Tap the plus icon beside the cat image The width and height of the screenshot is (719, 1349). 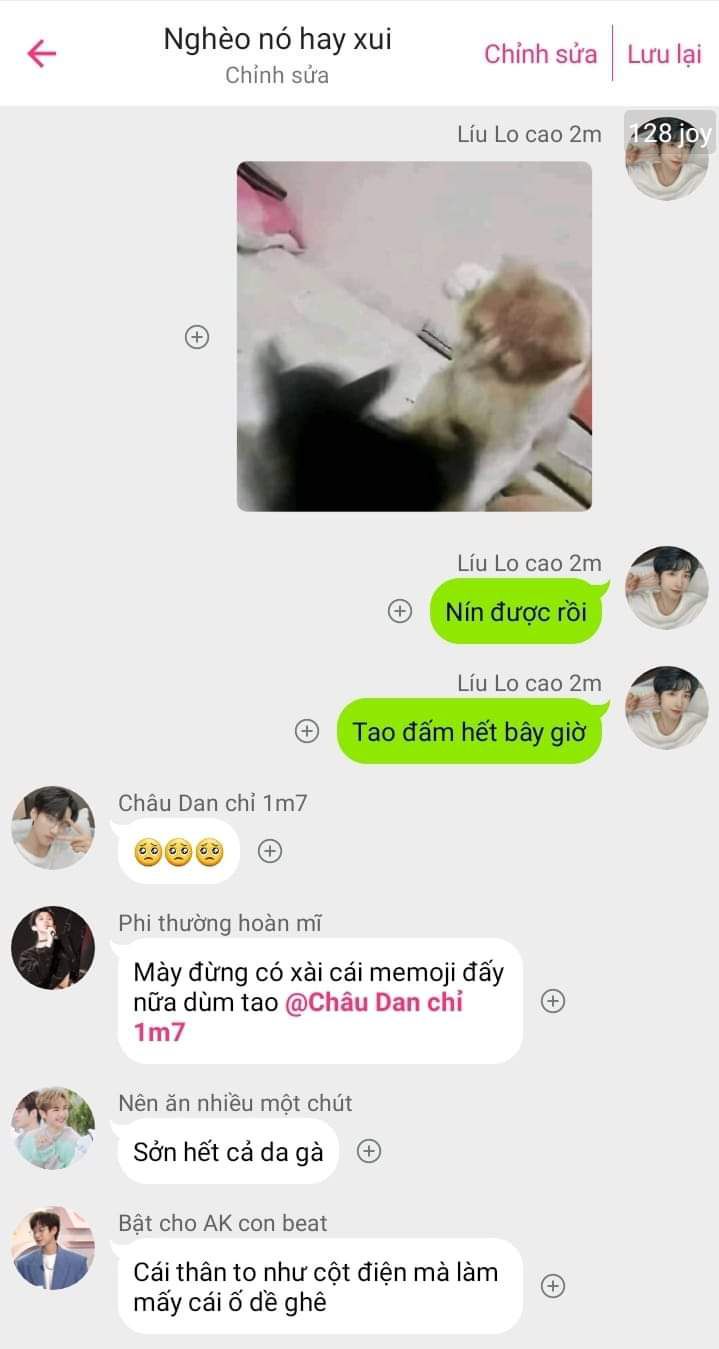197,337
